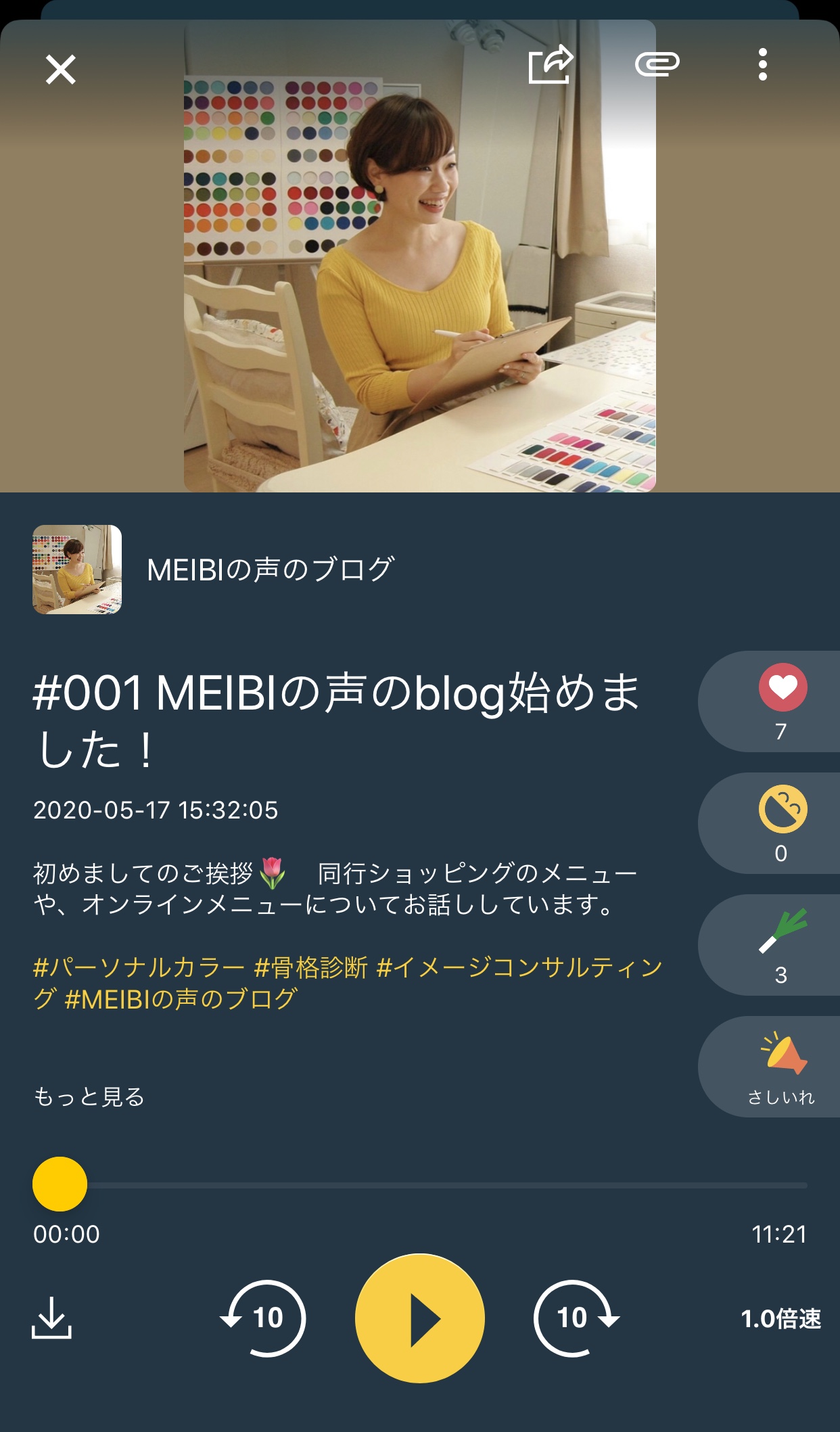
Task: Open the paperclip attachment icon
Action: pyautogui.click(x=657, y=64)
